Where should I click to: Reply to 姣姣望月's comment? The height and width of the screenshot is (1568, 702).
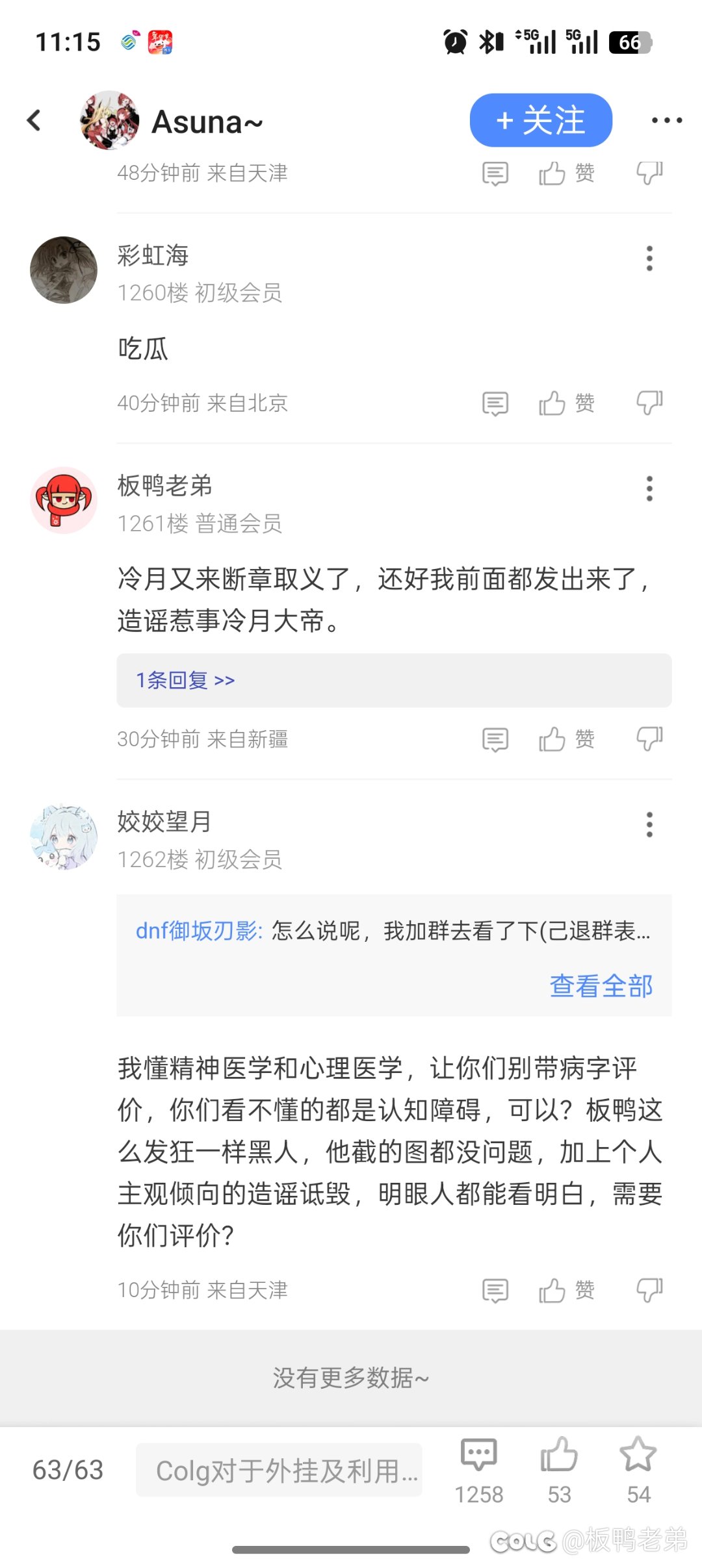point(495,1290)
